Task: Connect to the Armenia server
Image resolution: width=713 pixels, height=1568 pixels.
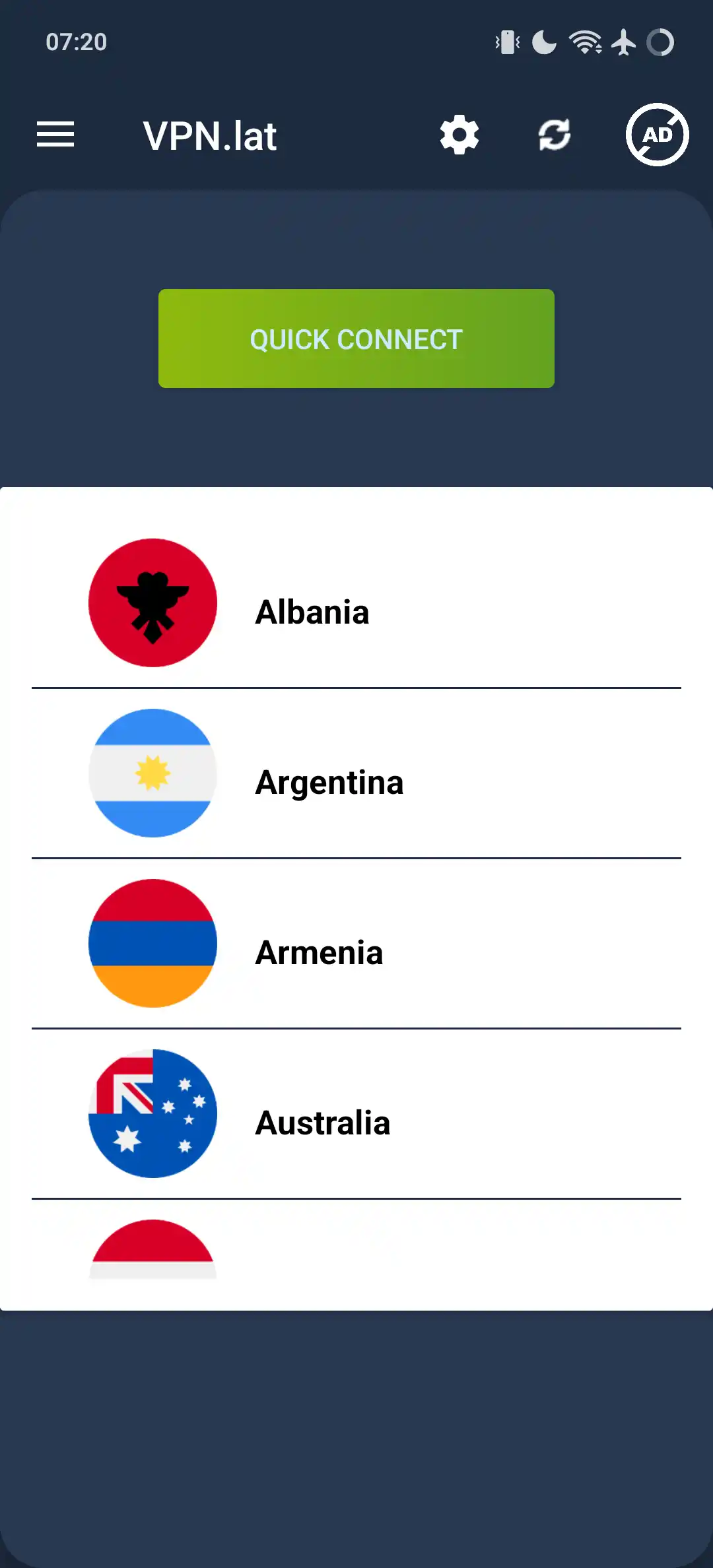Action: coord(356,944)
